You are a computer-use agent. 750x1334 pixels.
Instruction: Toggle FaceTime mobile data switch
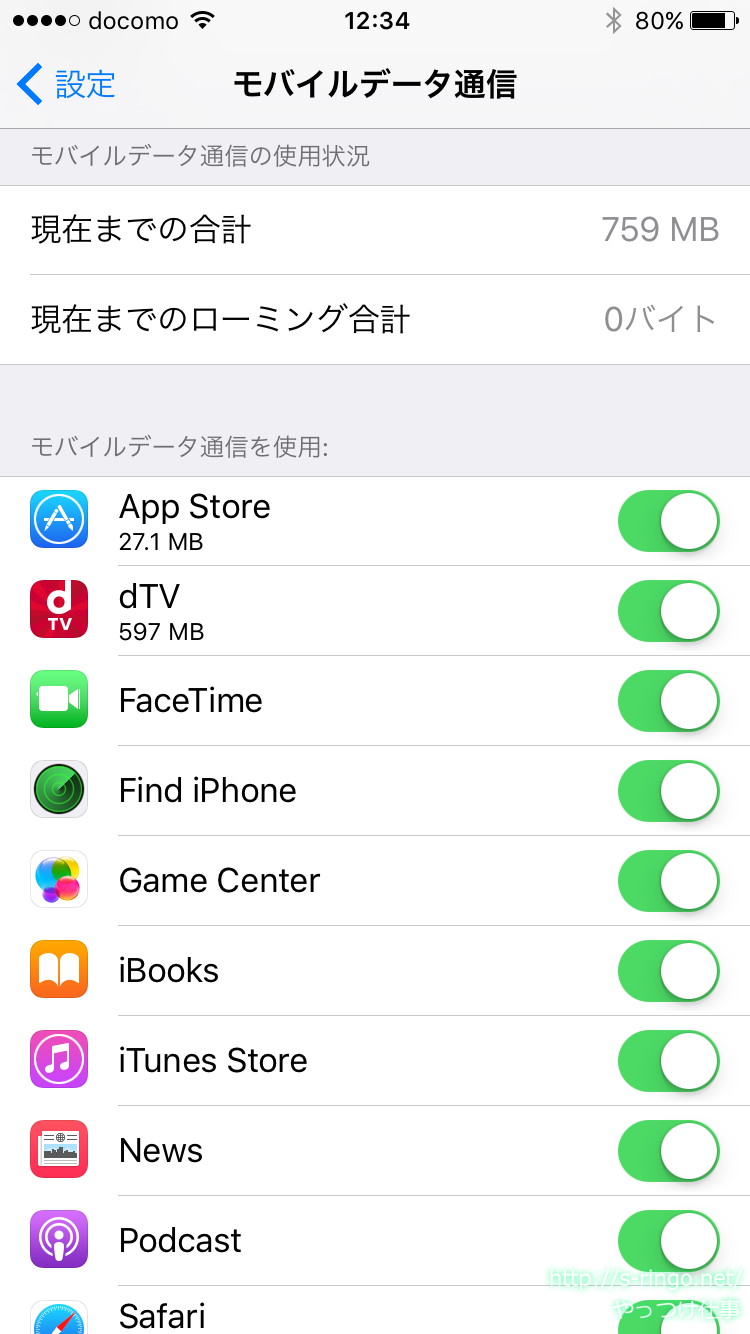point(668,701)
